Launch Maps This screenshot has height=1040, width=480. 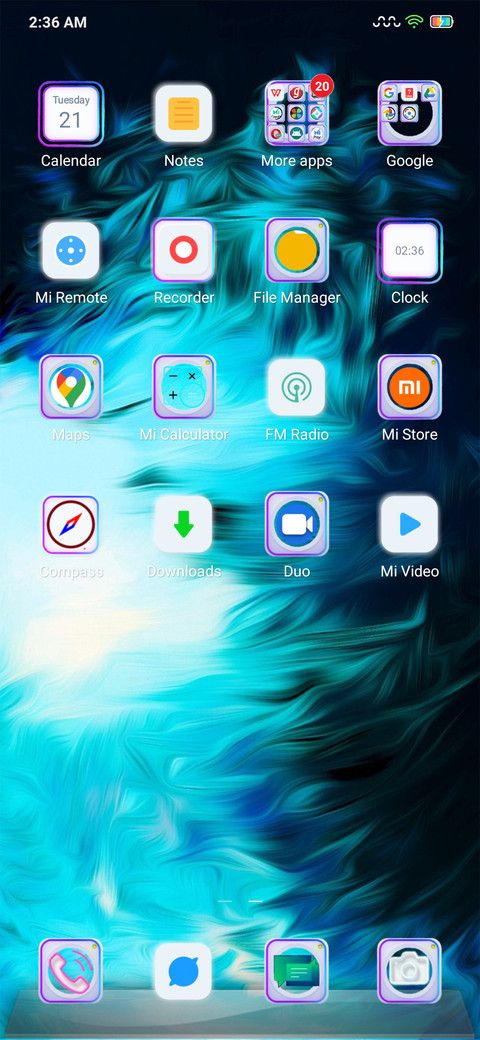(x=71, y=387)
